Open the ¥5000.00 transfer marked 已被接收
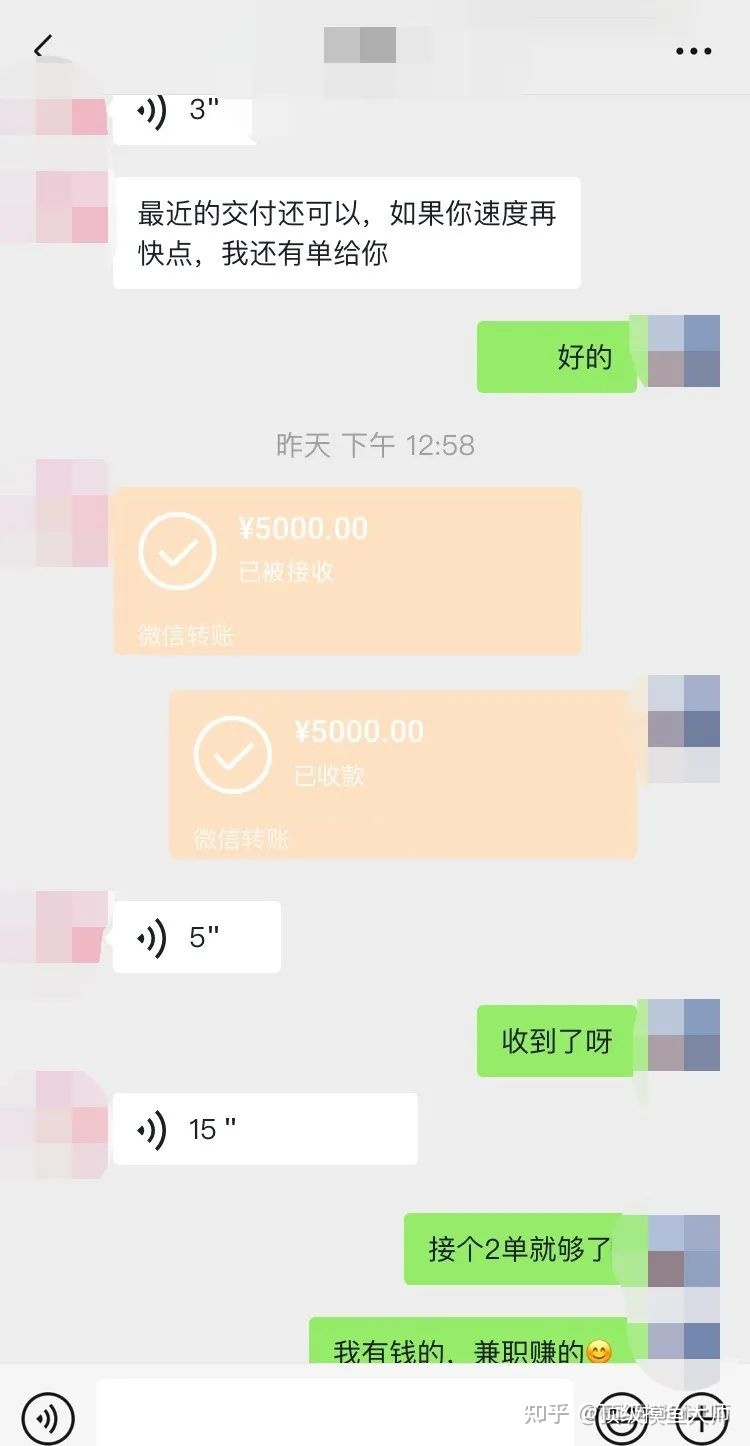 coord(347,571)
